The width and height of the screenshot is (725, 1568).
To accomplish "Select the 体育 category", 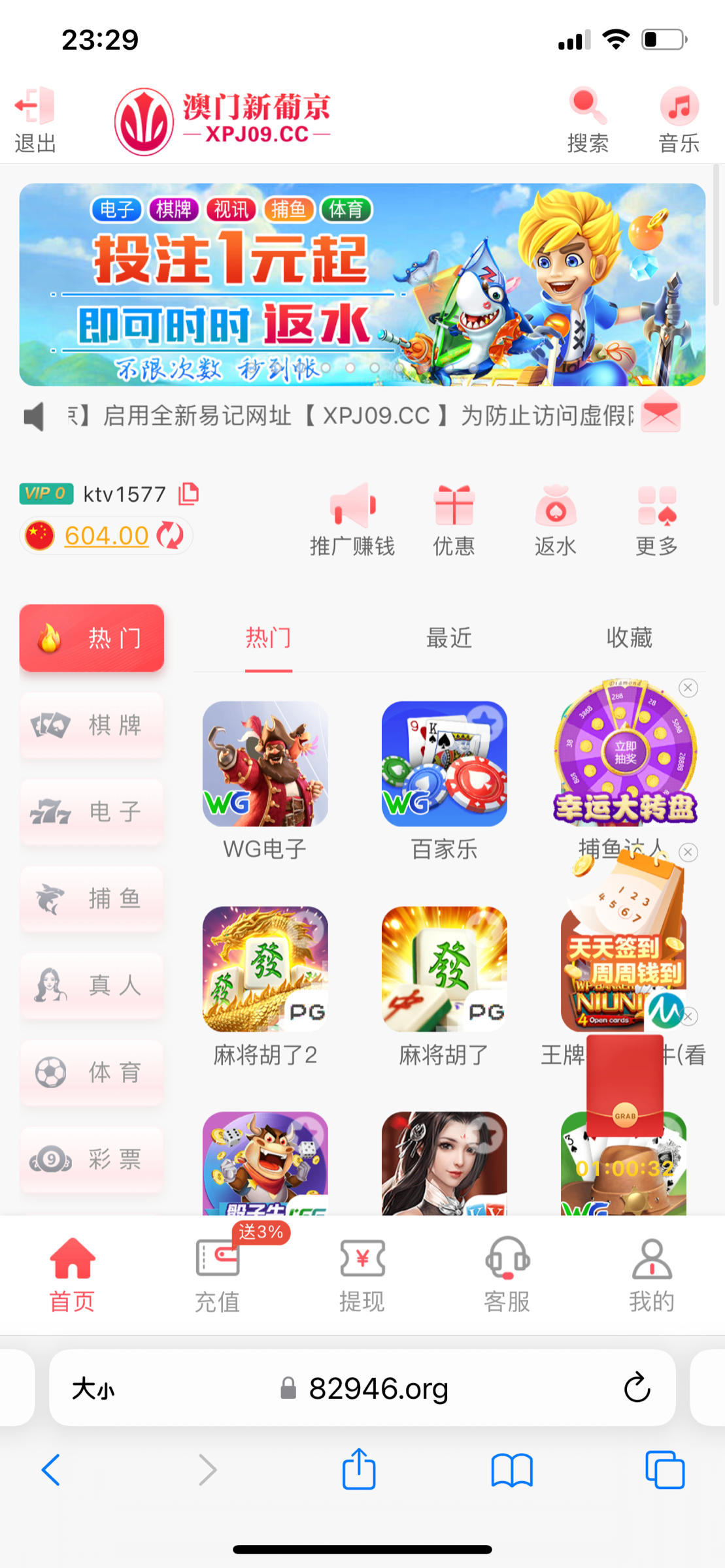I will click(x=92, y=1073).
